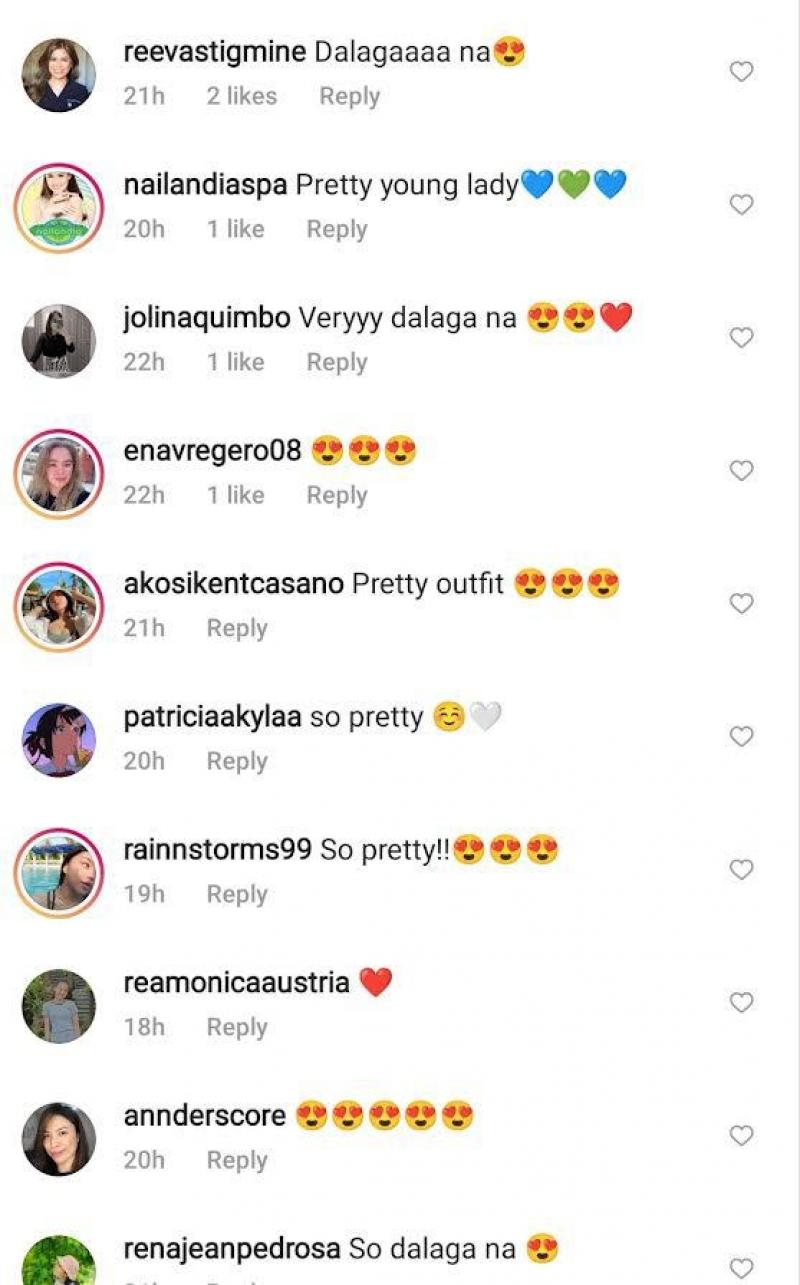Like patriciaakylaa's comment

coord(741,737)
